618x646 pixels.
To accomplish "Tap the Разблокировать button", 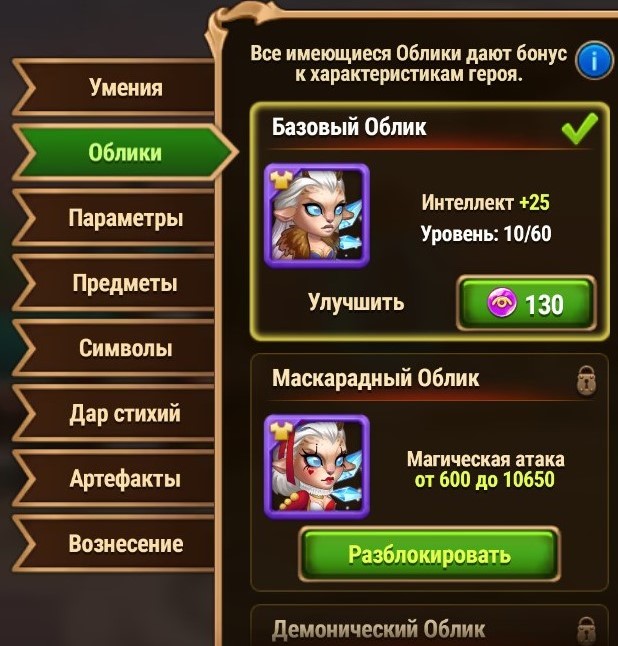I will tap(428, 555).
